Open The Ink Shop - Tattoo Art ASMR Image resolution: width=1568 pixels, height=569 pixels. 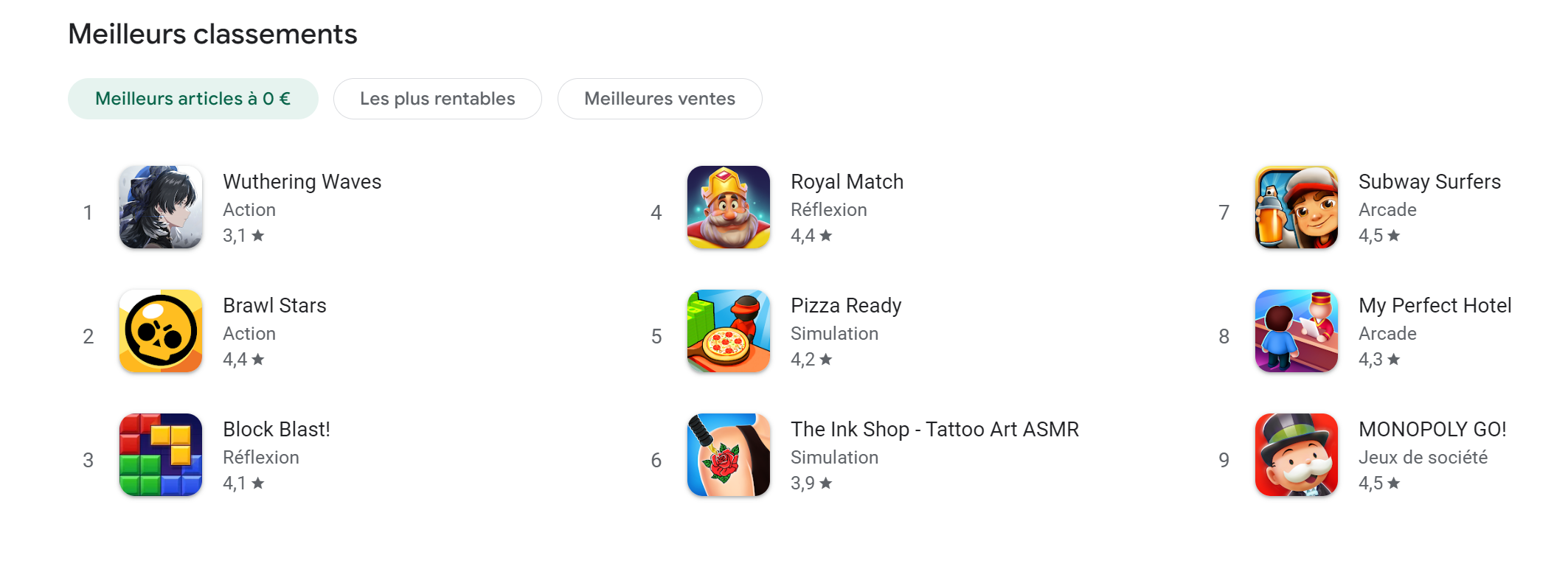pos(934,430)
